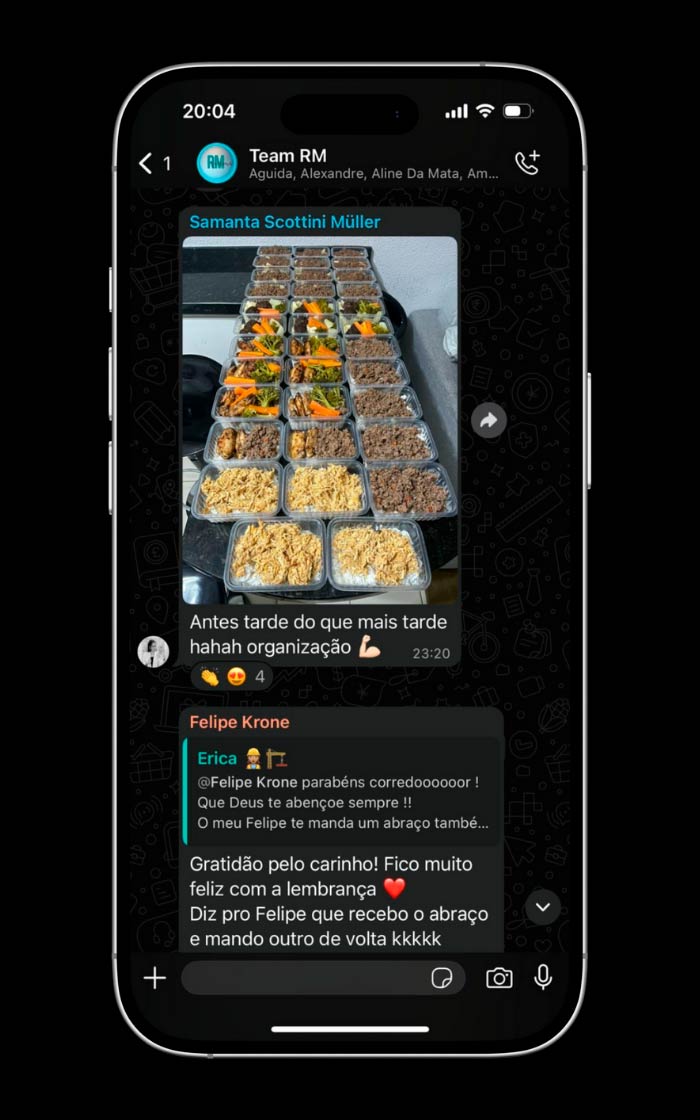
Task: Forward Samanta's photo message
Action: 489,421
